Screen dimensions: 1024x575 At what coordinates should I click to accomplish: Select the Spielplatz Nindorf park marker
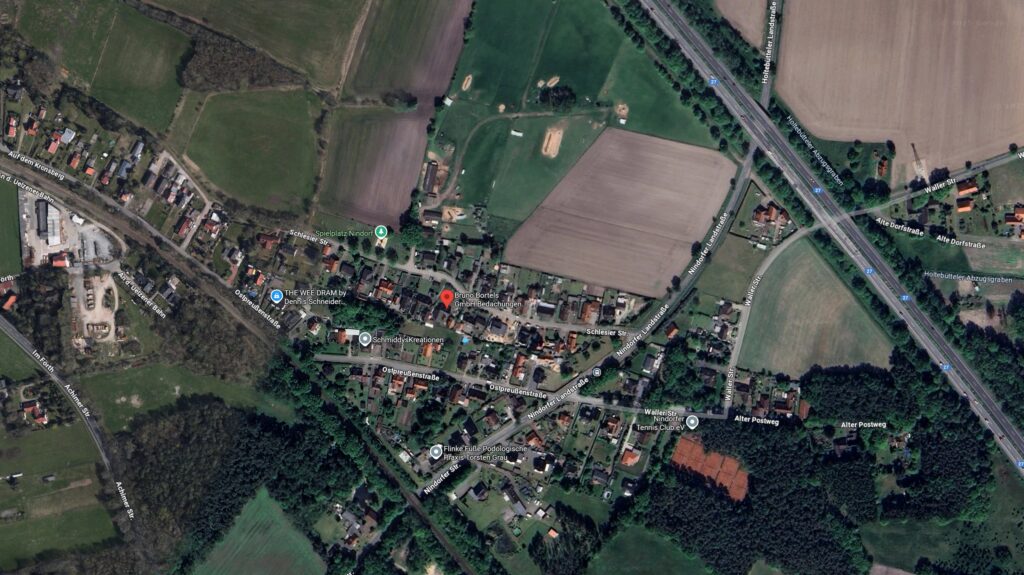point(380,232)
